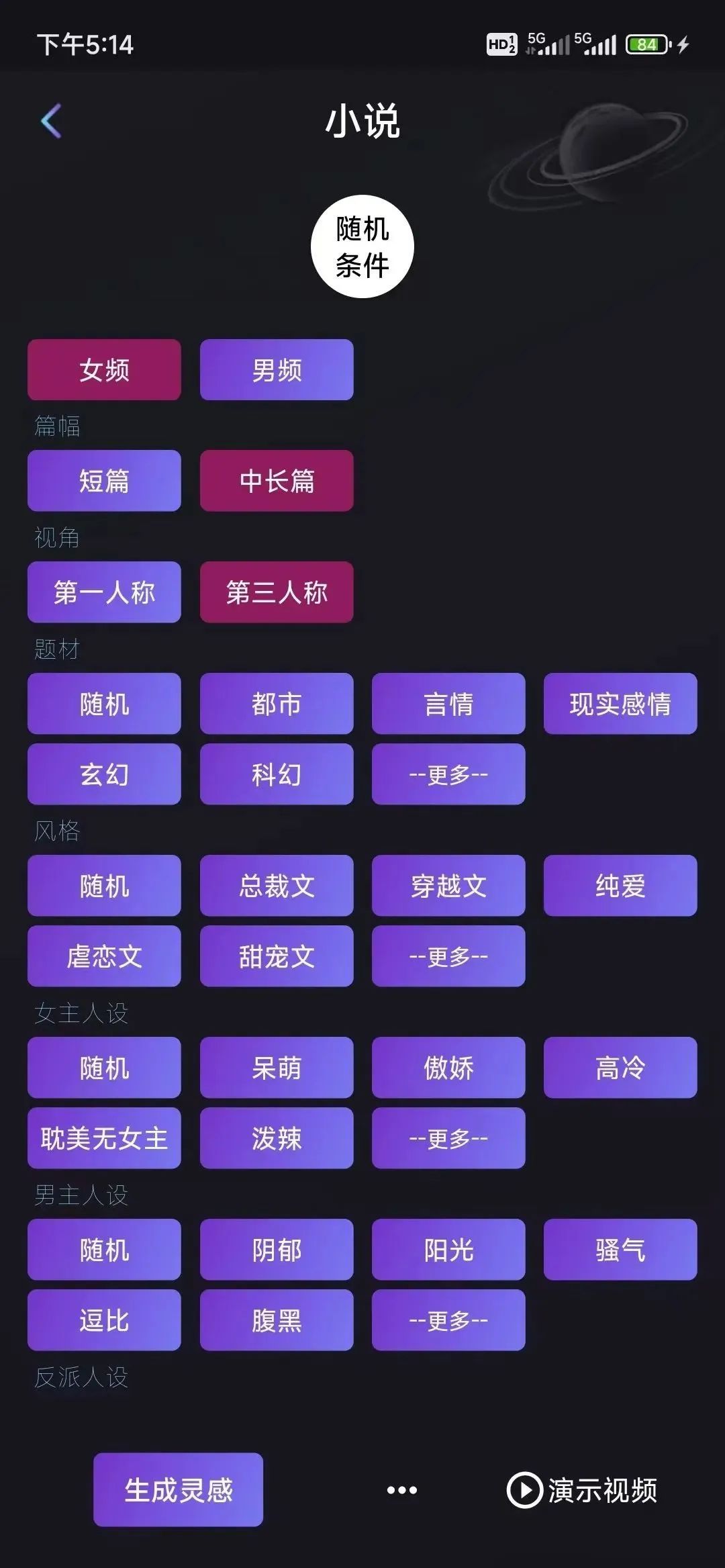Open the three-dot more options
Image resolution: width=725 pixels, height=1568 pixels.
pyautogui.click(x=402, y=1490)
